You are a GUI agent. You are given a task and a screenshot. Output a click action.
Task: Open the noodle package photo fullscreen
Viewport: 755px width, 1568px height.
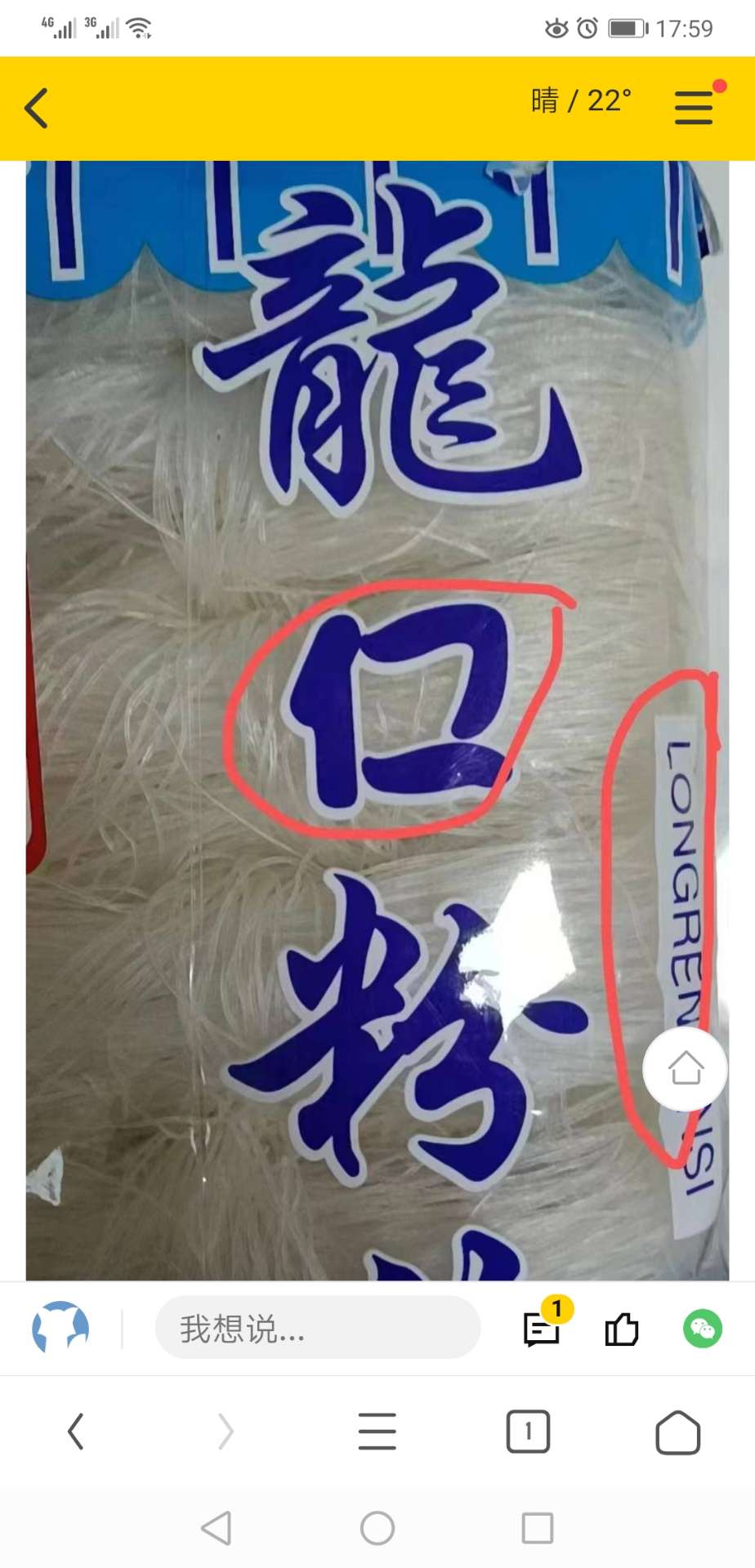[377, 719]
